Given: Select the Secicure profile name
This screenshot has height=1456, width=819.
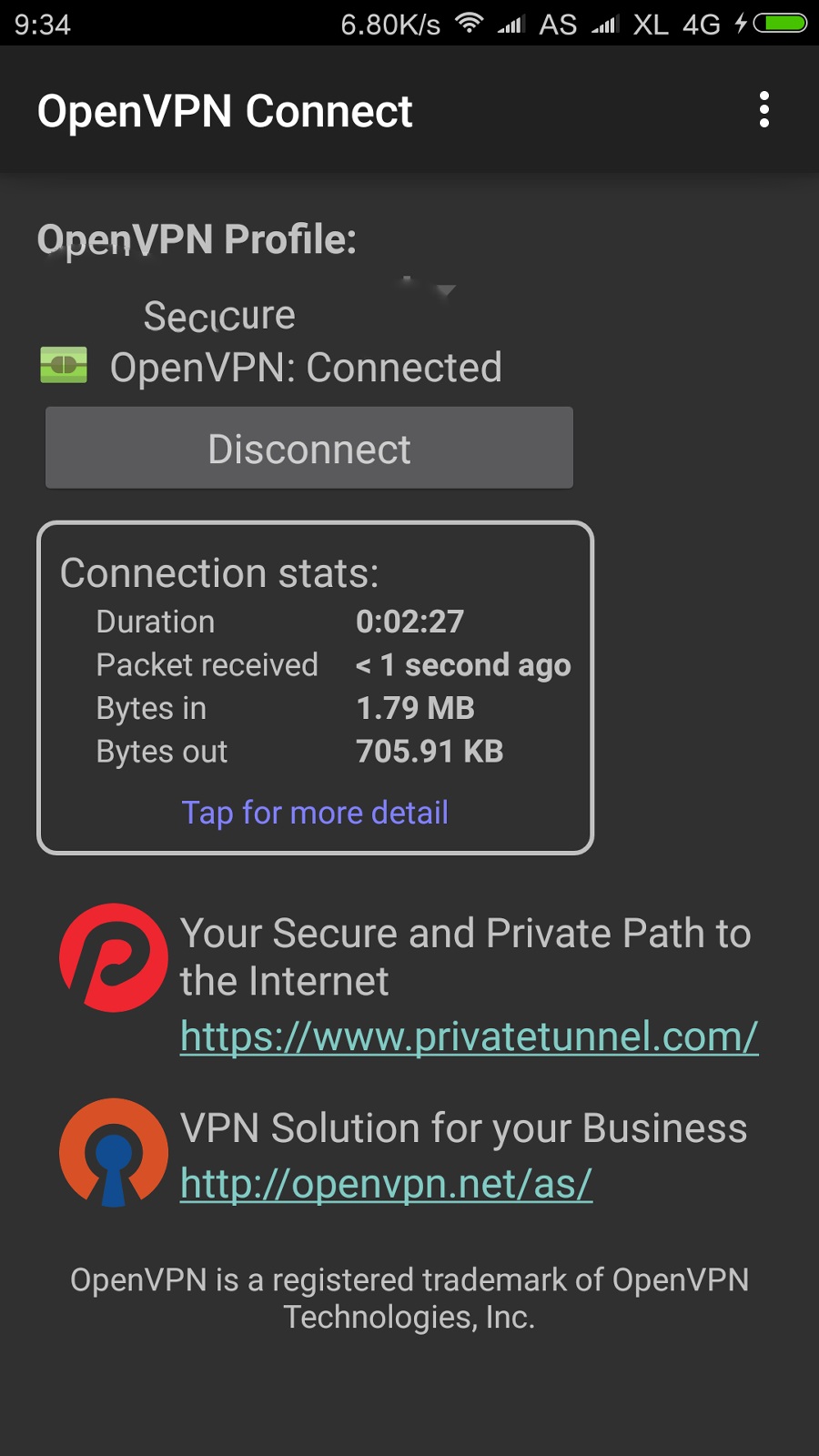Looking at the screenshot, I should [x=218, y=314].
